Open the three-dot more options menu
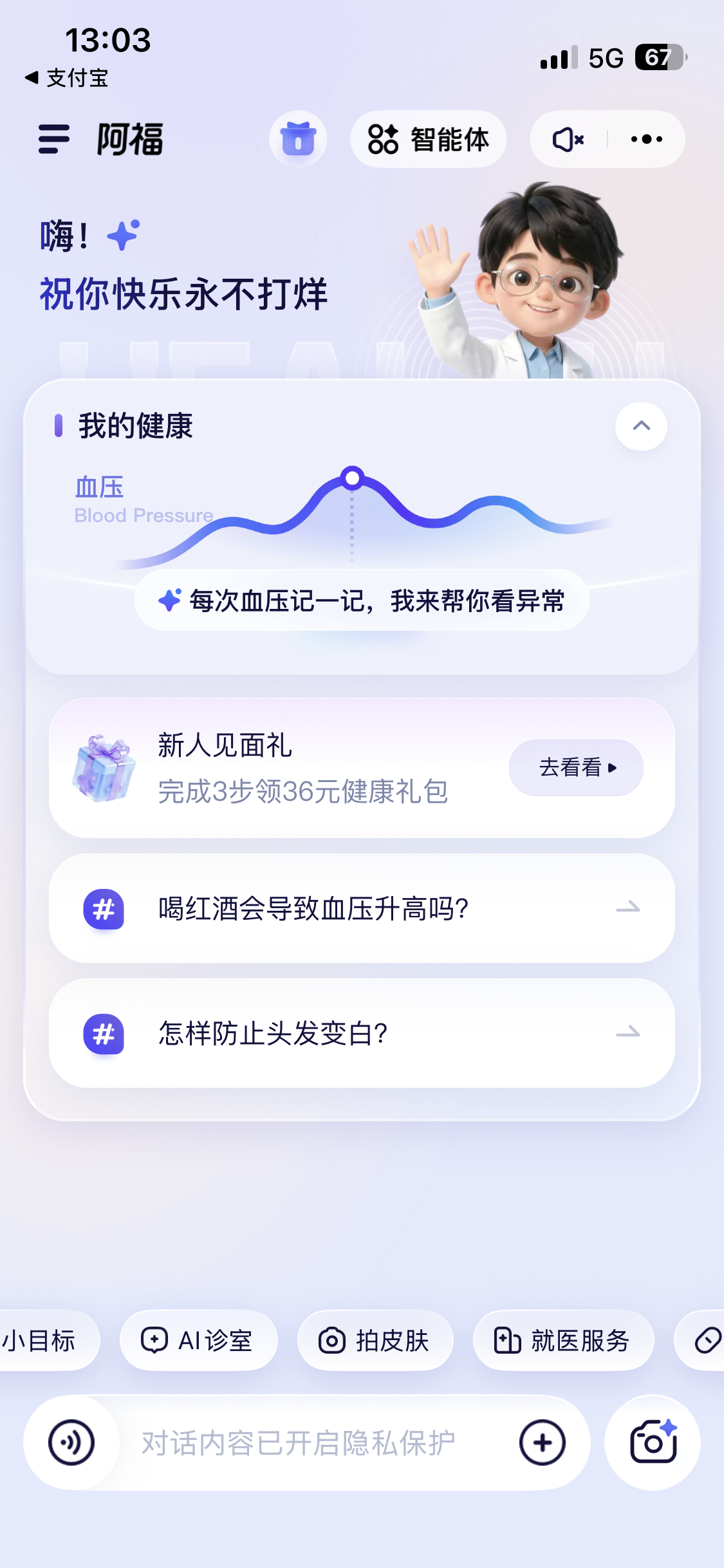 pyautogui.click(x=647, y=139)
